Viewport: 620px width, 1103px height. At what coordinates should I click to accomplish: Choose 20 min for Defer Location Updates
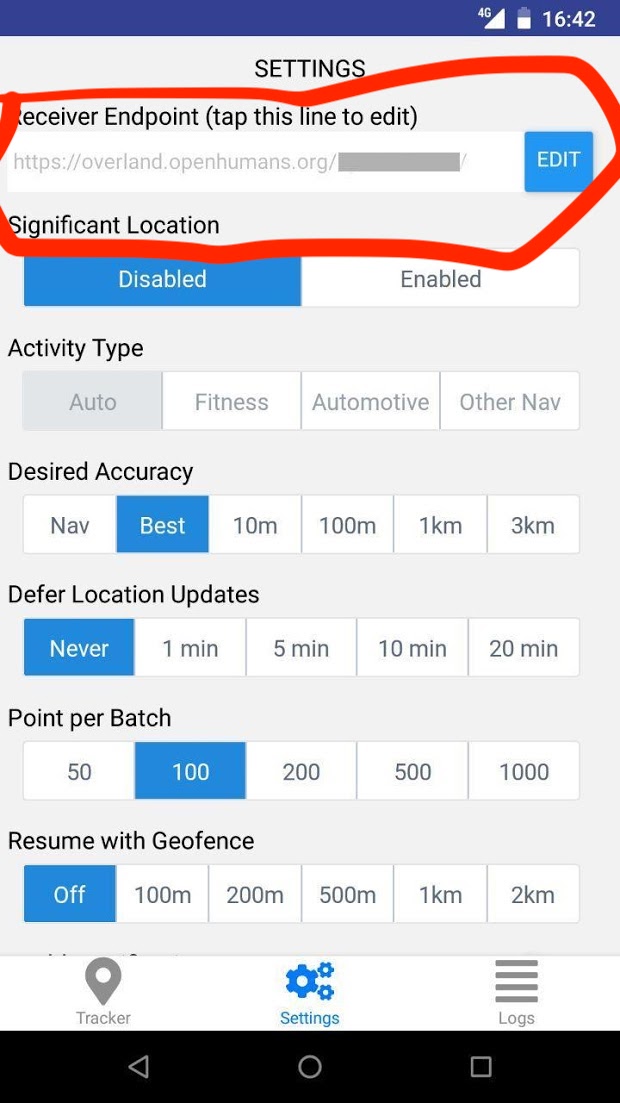pyautogui.click(x=524, y=648)
